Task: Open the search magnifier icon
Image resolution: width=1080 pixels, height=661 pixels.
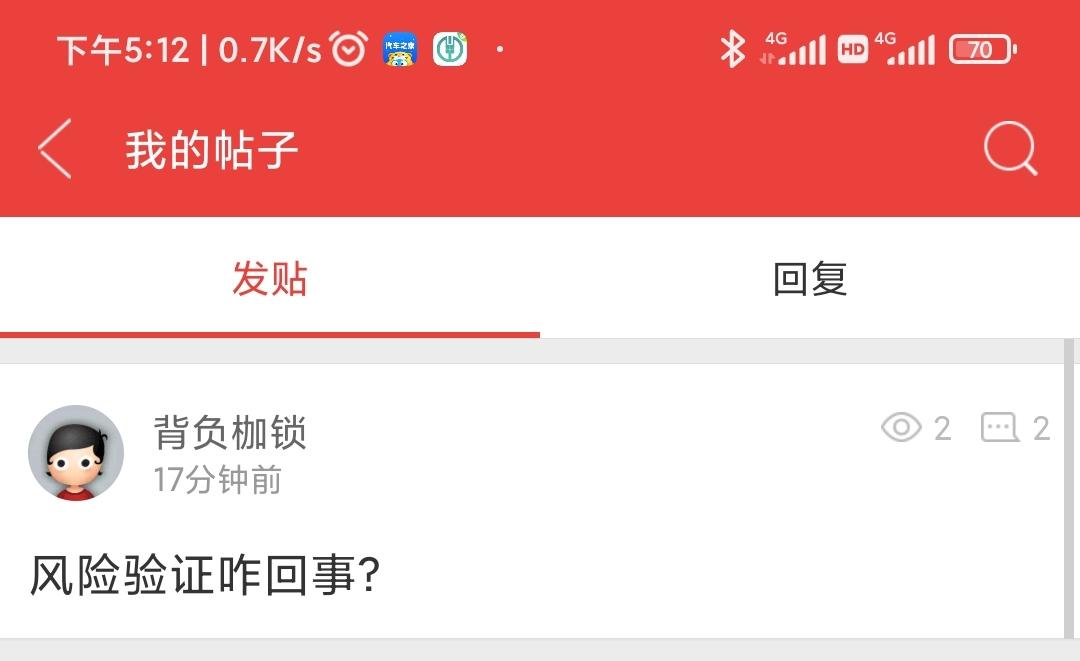Action: pyautogui.click(x=1009, y=150)
